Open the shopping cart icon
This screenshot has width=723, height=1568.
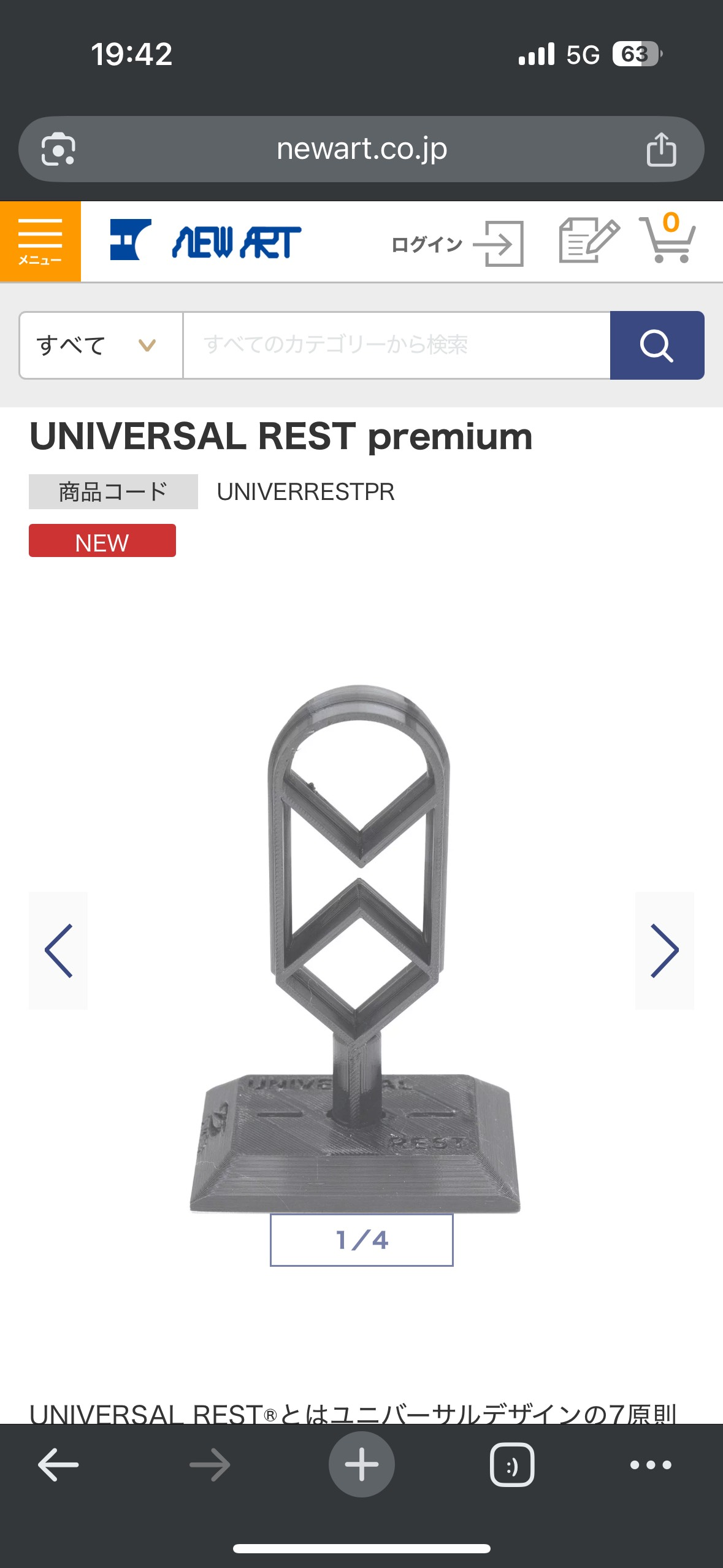(x=667, y=239)
